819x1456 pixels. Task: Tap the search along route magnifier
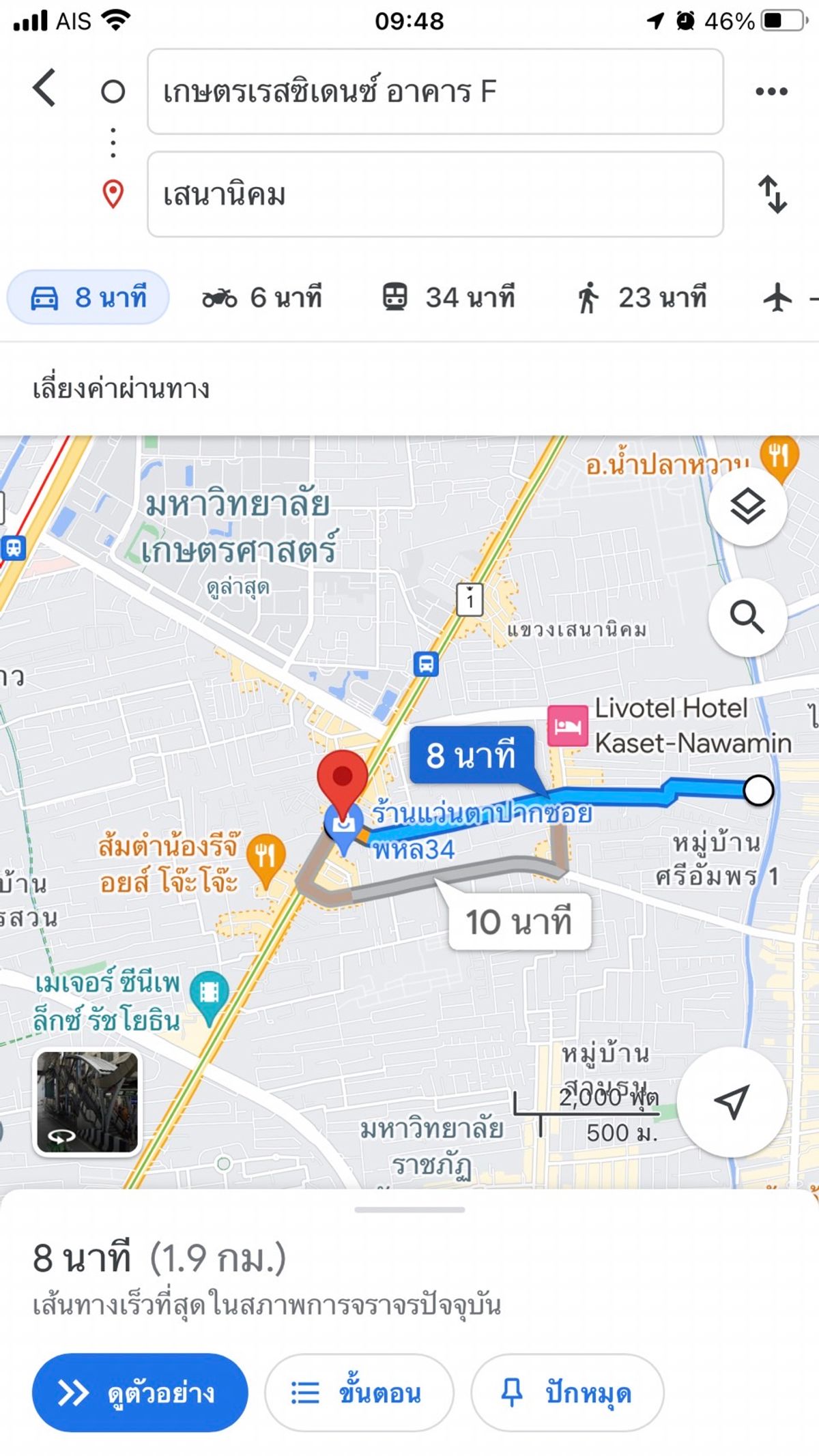[x=747, y=617]
